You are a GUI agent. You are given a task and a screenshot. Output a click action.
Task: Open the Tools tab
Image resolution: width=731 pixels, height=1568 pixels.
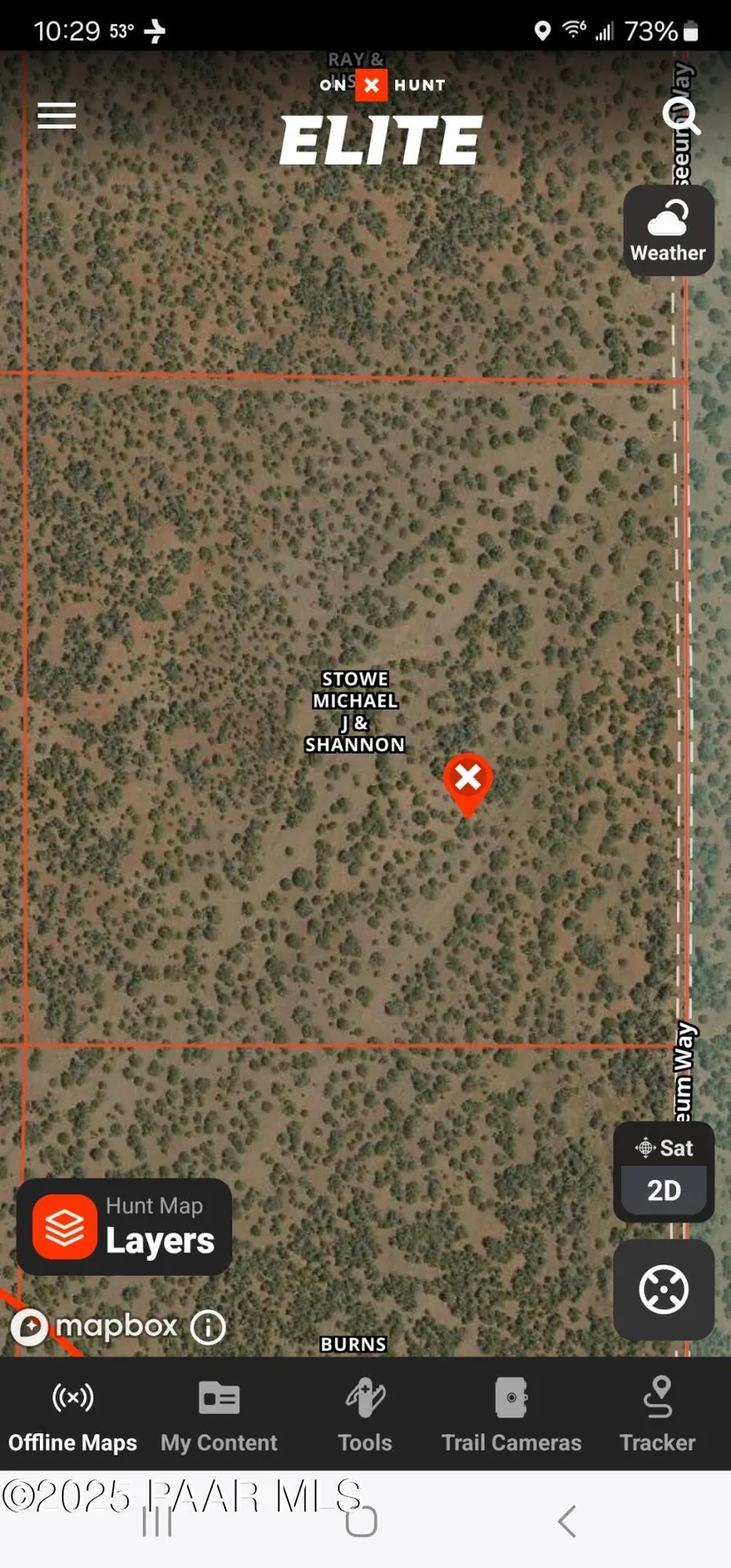[365, 1416]
